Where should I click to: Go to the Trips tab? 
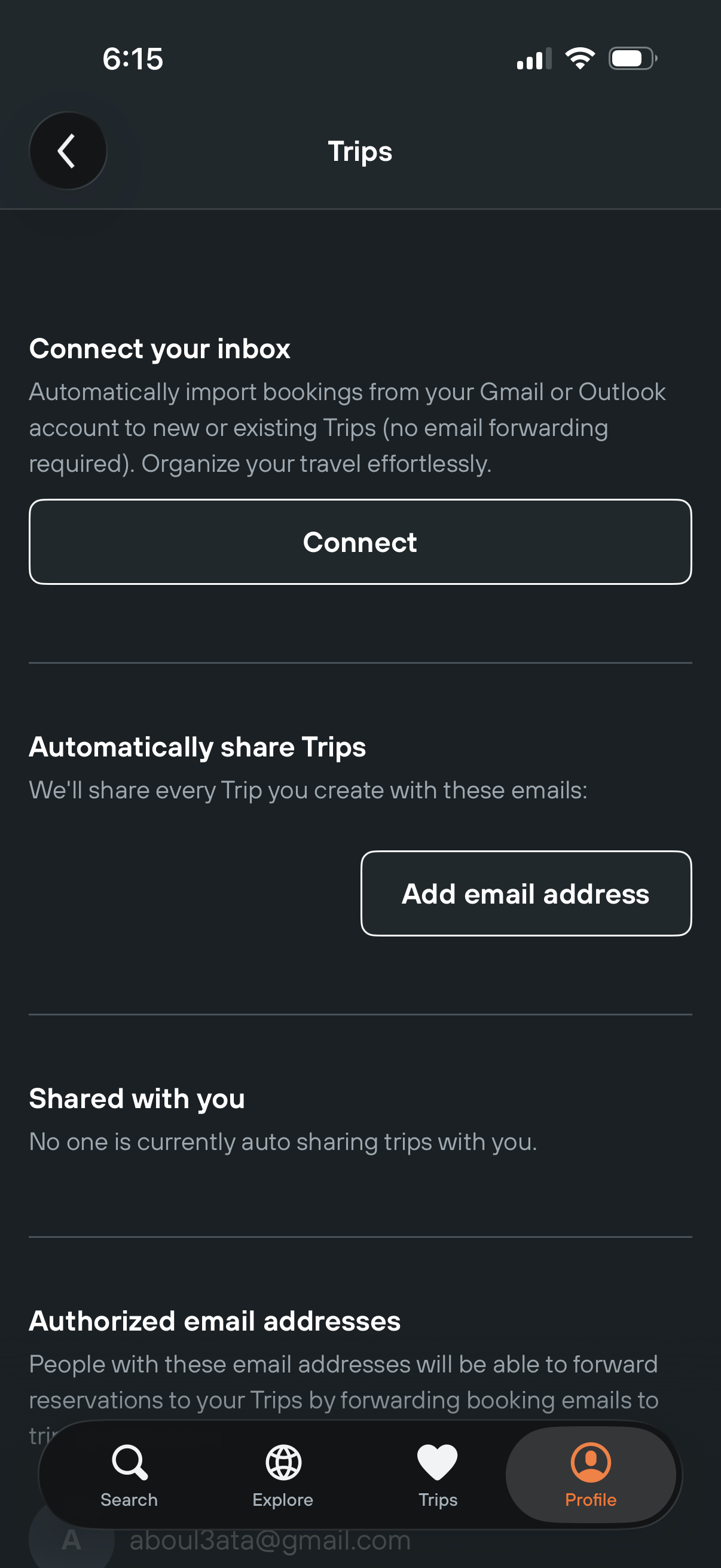point(438,1474)
